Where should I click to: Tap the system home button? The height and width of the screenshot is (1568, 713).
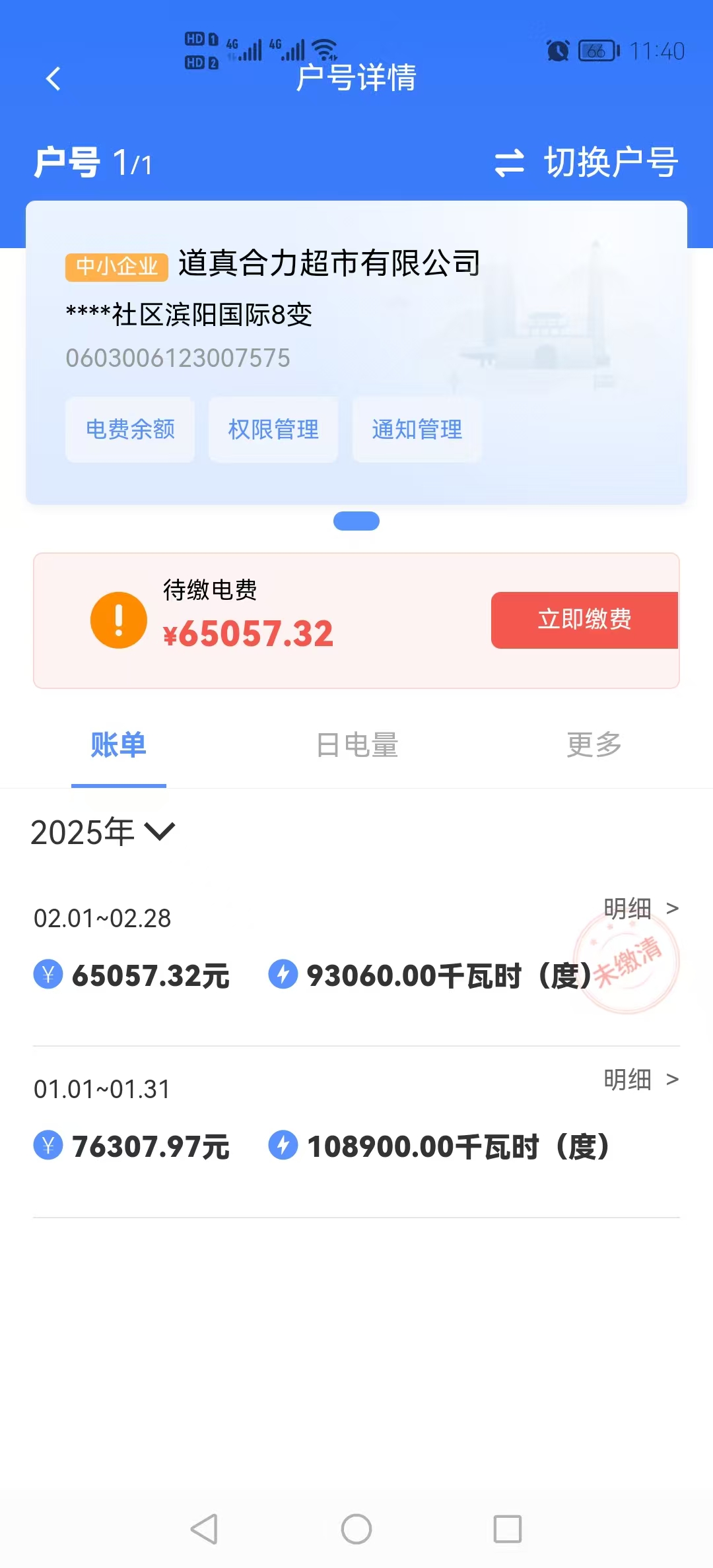point(356,1529)
